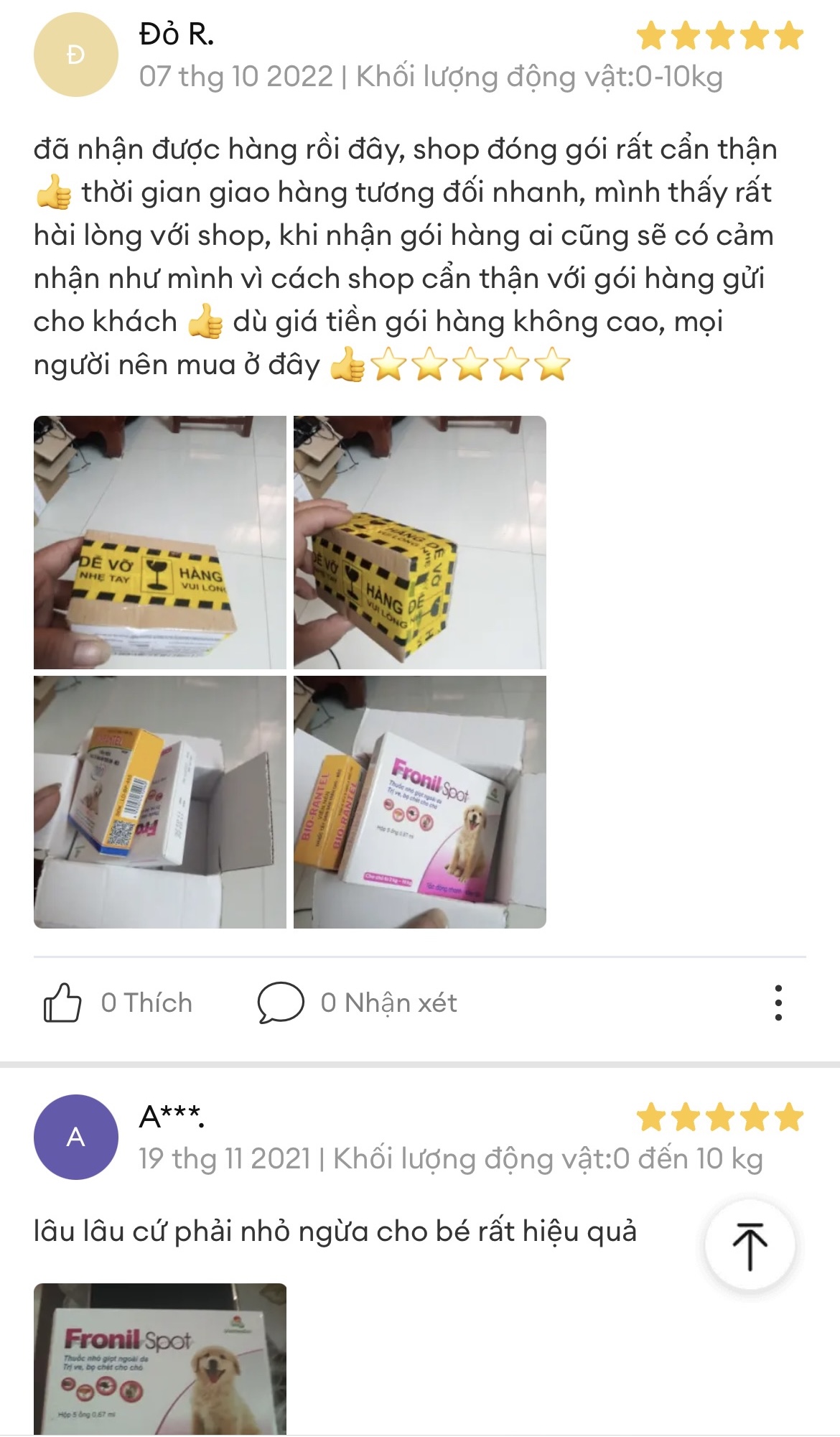View fourth photo showing Fronil Spot box
Screen dimensions: 840x1437
coord(420,802)
